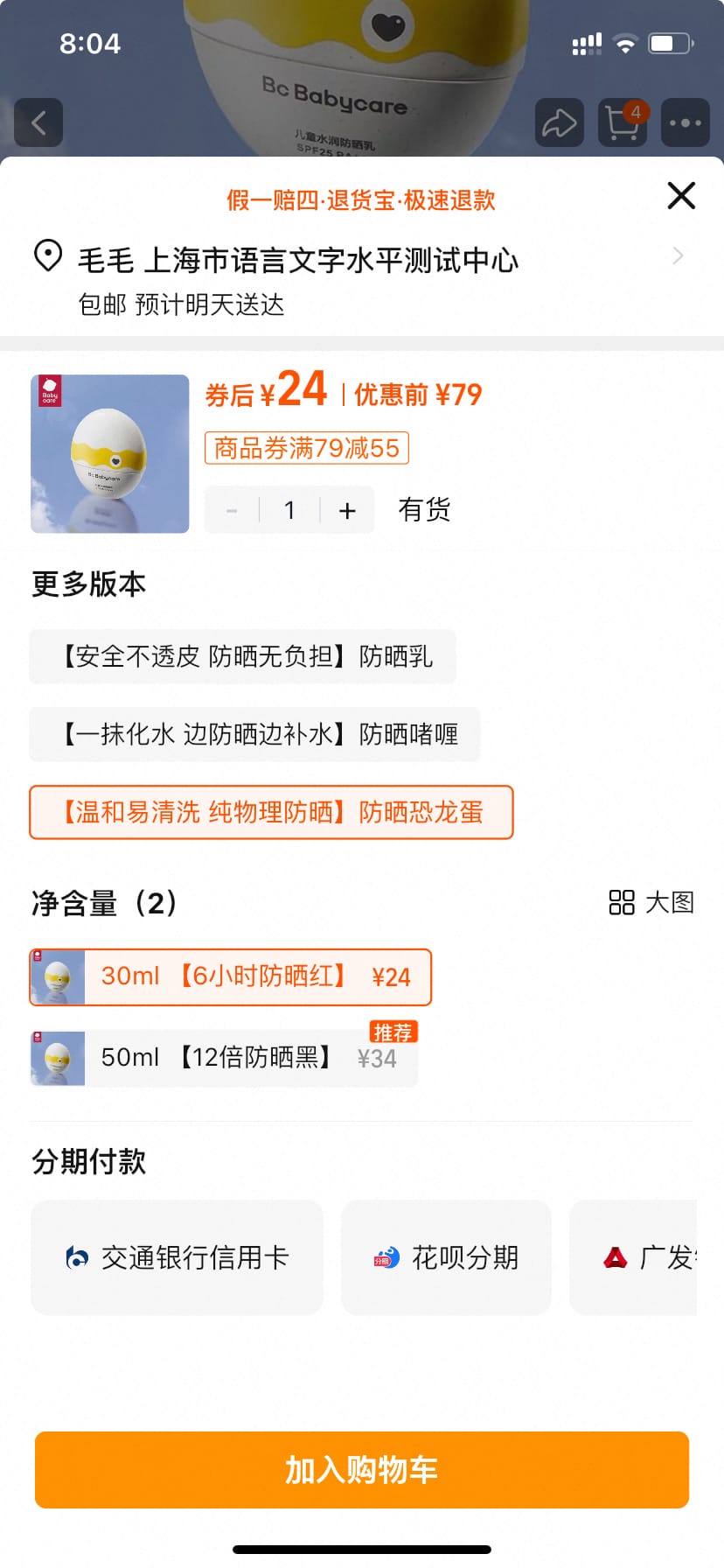Image resolution: width=724 pixels, height=1568 pixels.
Task: Select the 防晒恐龙蛋 version option
Action: tap(271, 812)
